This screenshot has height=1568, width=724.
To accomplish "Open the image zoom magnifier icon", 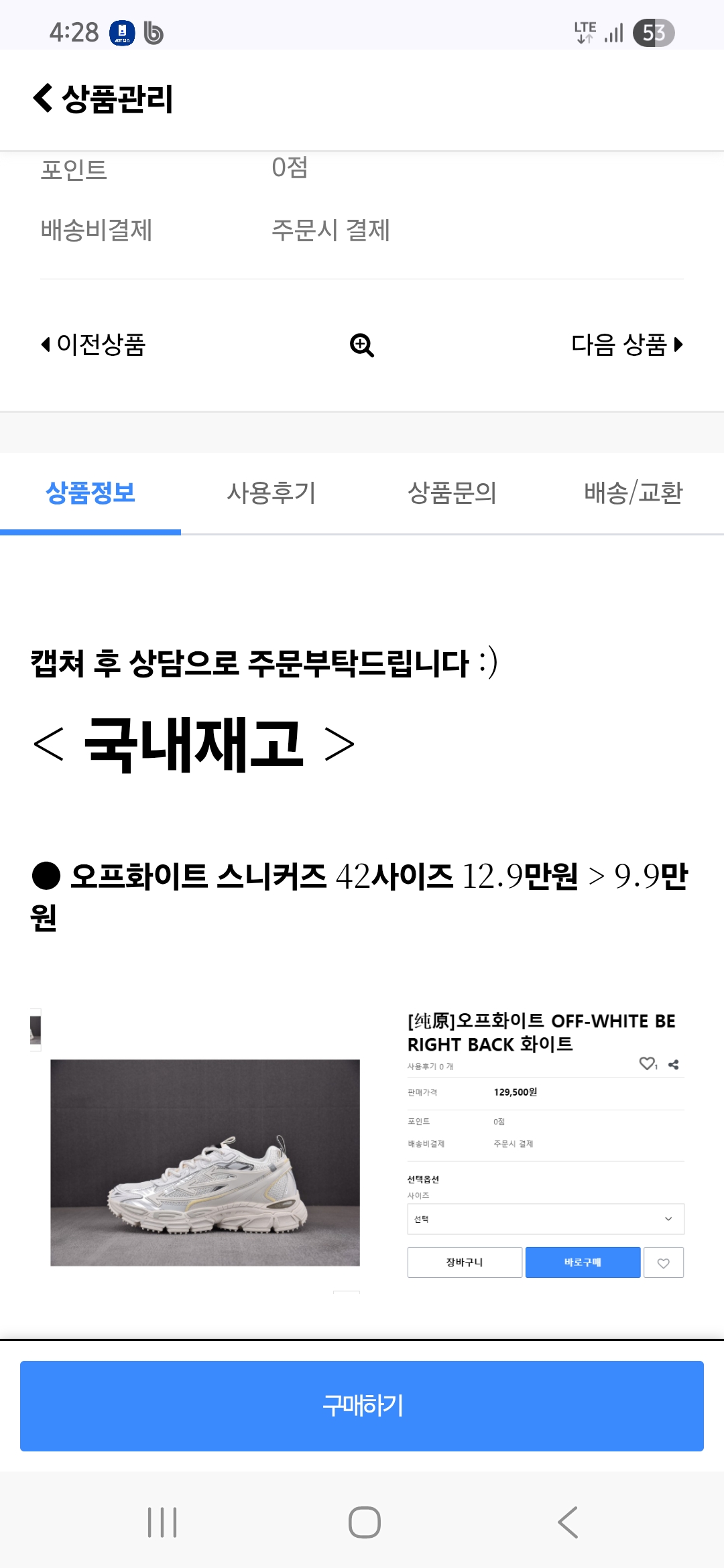I will [x=362, y=345].
